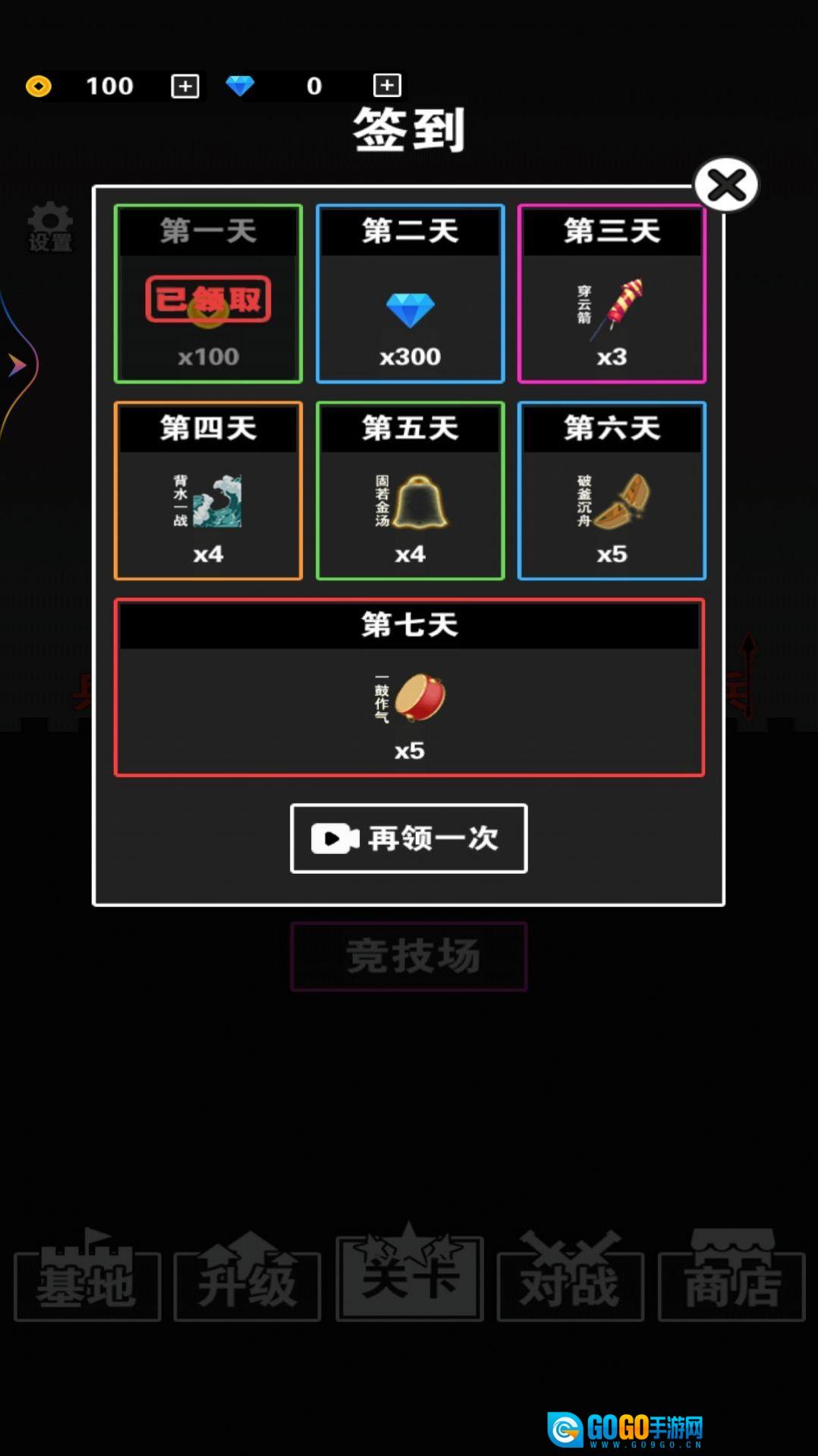Tap 再领一次 to claim reward again
The height and width of the screenshot is (1456, 818).
click(x=408, y=838)
